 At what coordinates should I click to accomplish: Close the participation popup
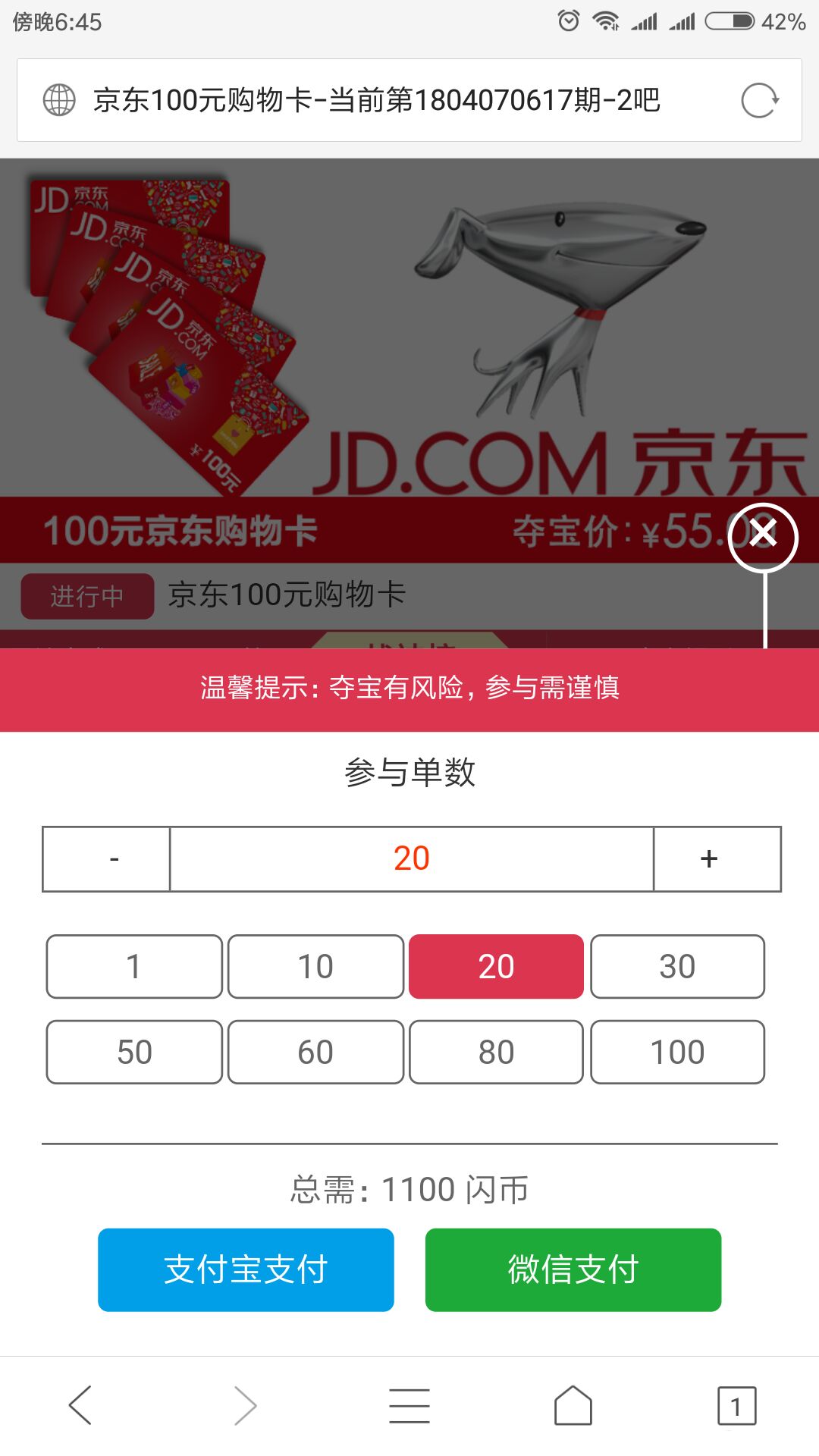pyautogui.click(x=763, y=535)
